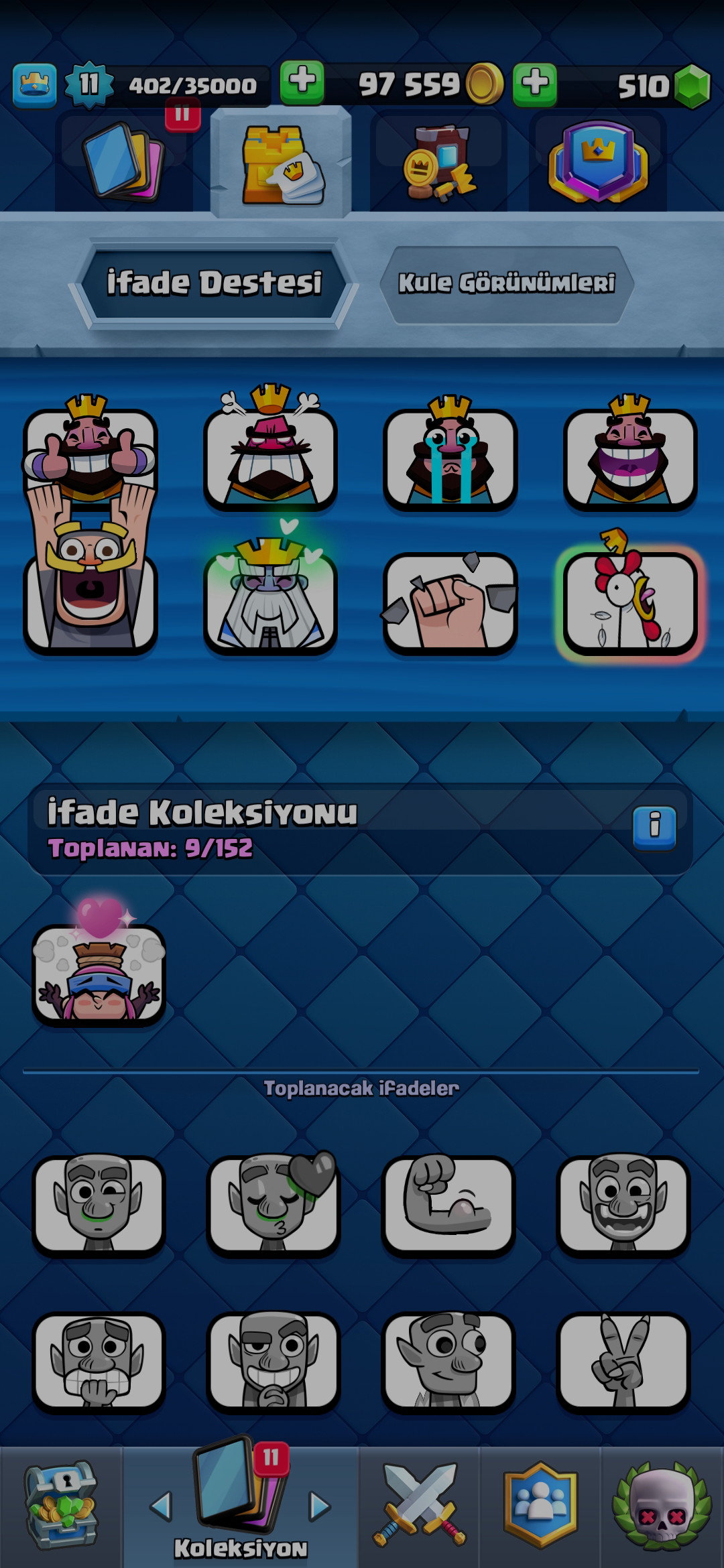Open the skull wreath events tab
This screenshot has width=724, height=1568.
pyautogui.click(x=662, y=1506)
